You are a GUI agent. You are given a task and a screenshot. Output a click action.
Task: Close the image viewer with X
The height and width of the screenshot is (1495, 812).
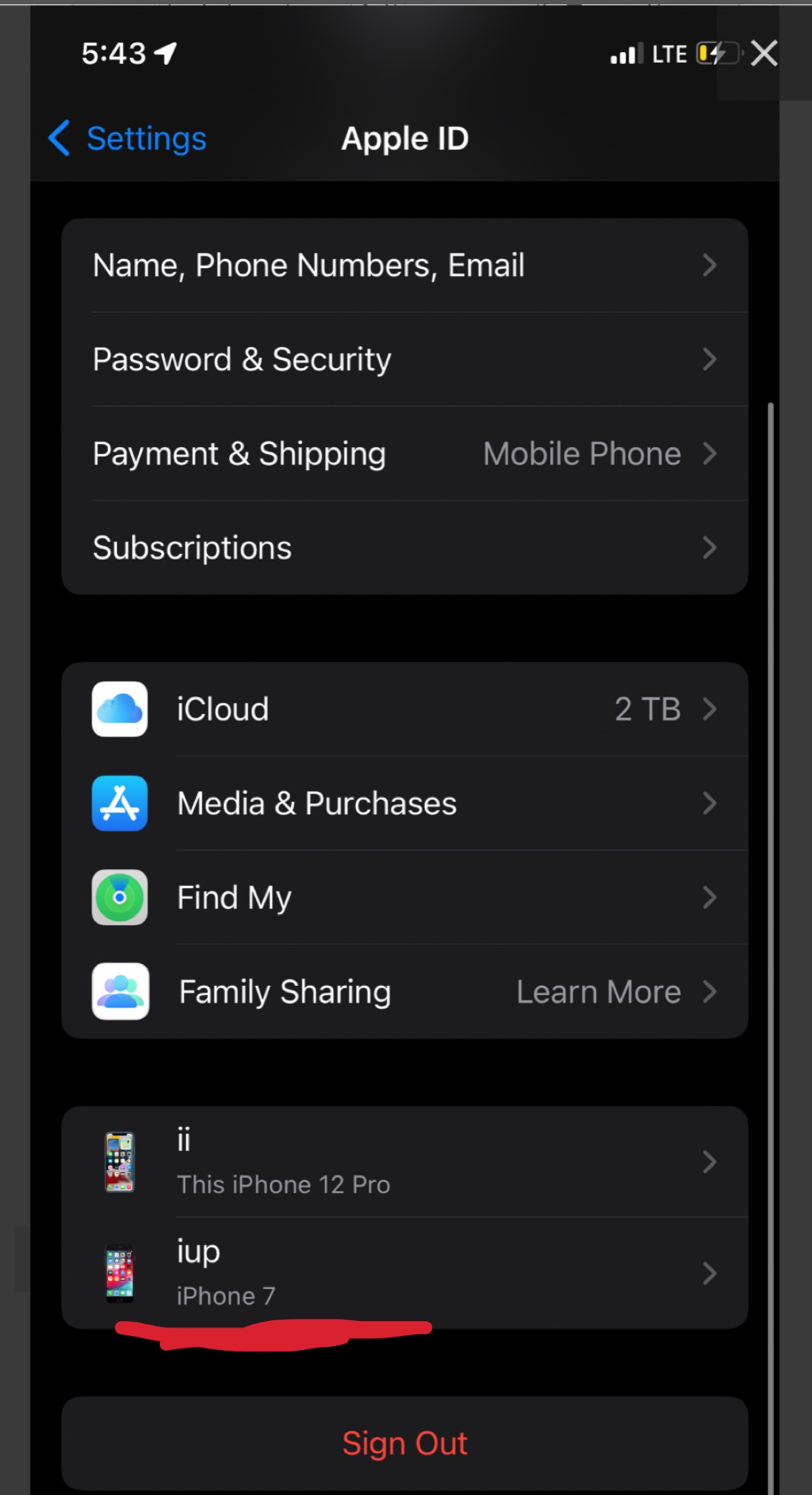tap(764, 53)
